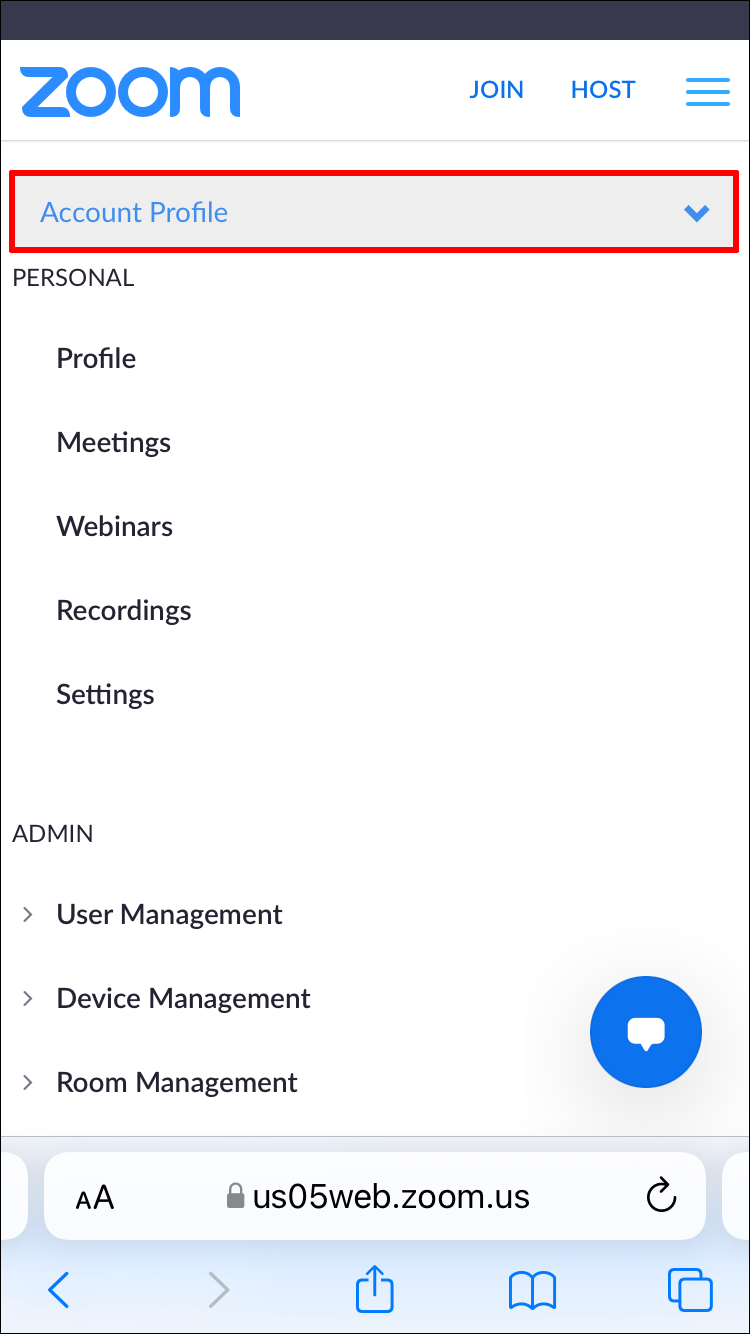The width and height of the screenshot is (750, 1334).
Task: Open Profile under Personal
Action: click(96, 358)
